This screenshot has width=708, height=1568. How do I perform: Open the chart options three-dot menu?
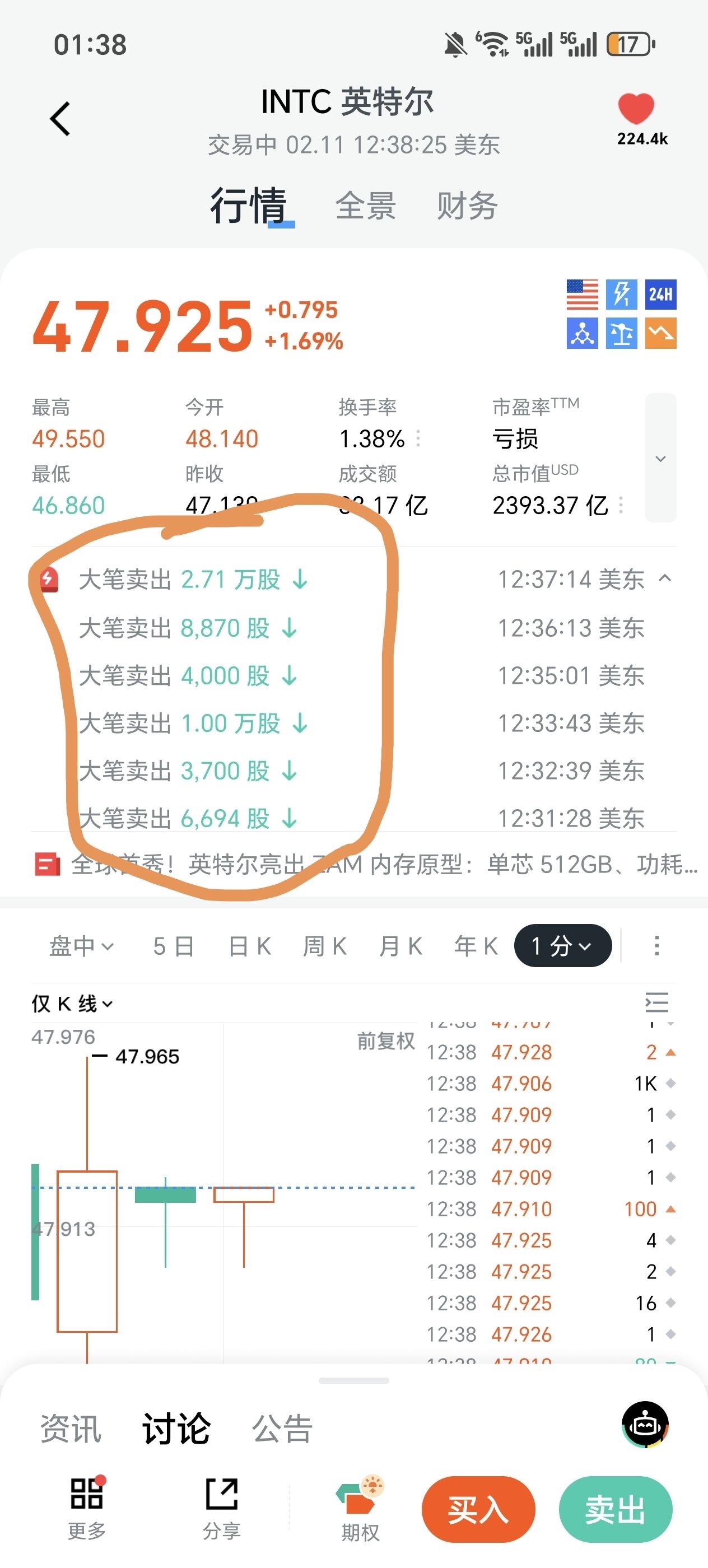656,946
